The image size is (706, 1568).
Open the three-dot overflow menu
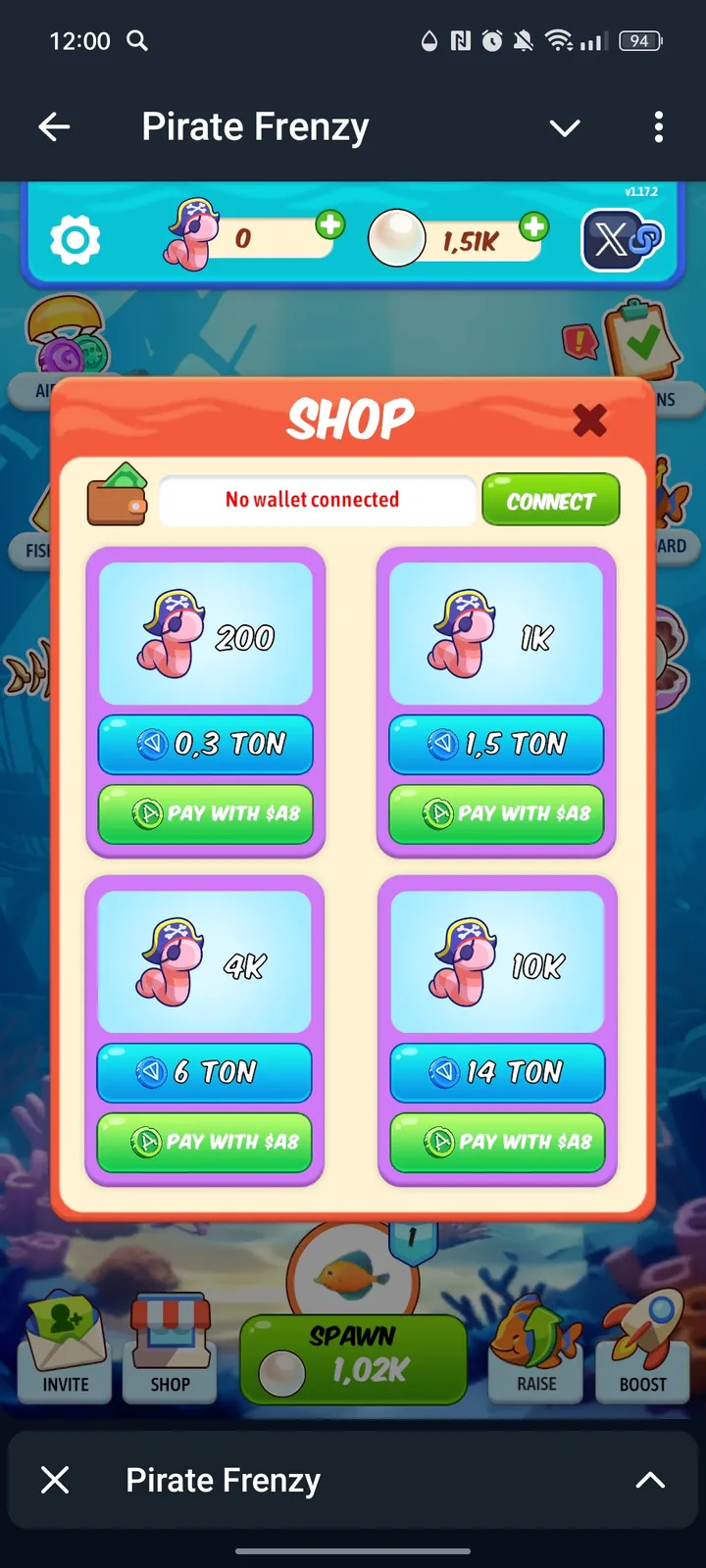[x=658, y=127]
